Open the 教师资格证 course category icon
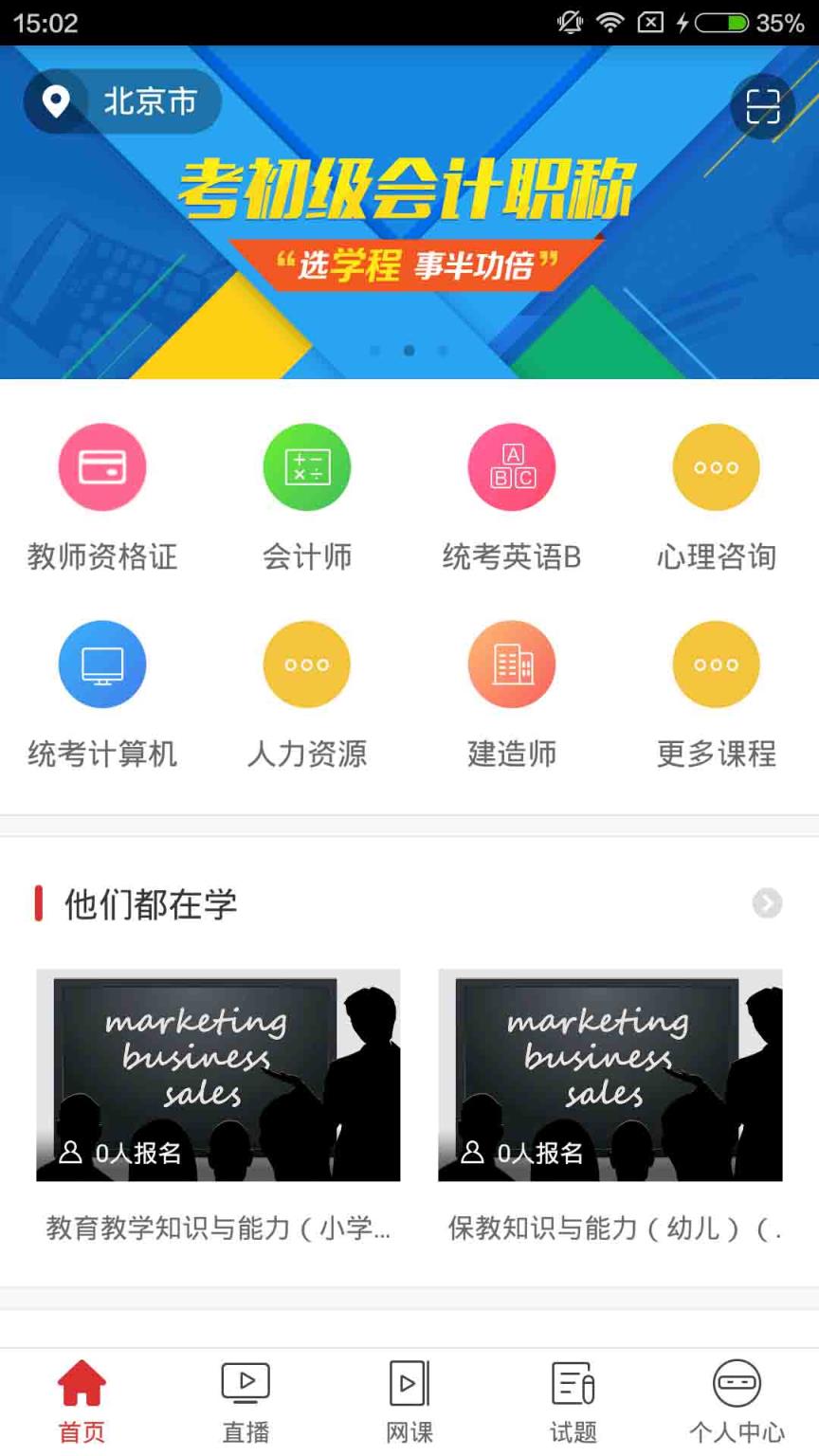 point(102,466)
